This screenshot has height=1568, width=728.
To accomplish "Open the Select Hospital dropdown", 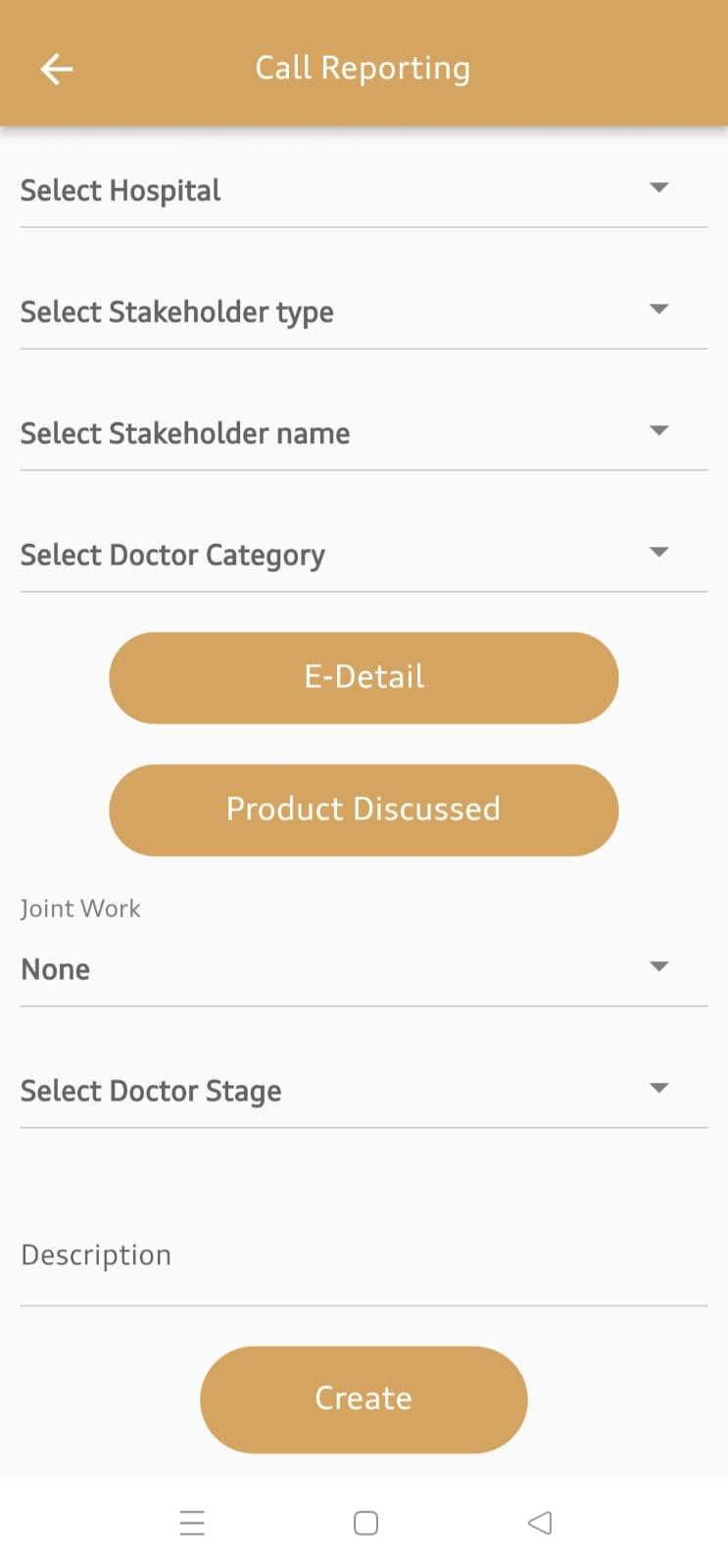I will point(364,190).
